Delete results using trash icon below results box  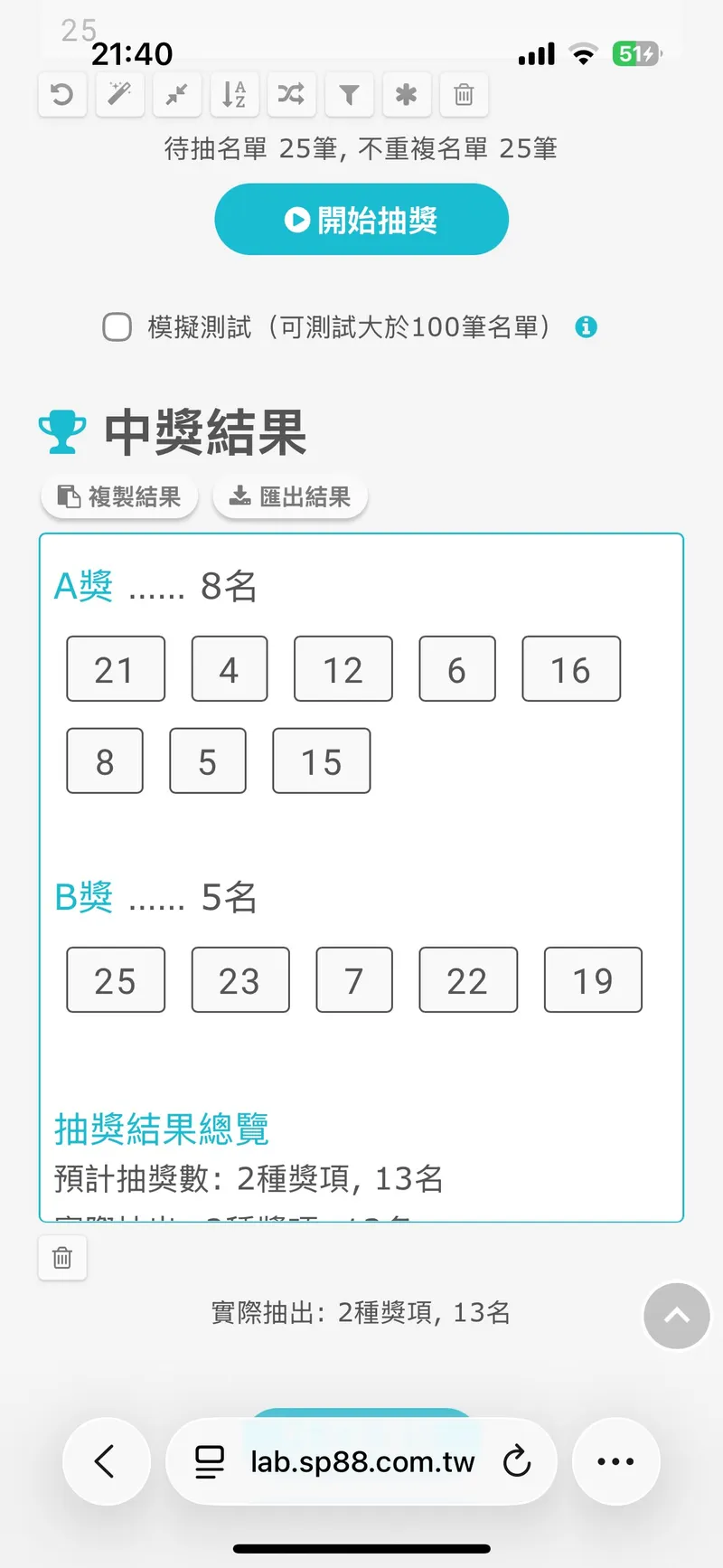62,1258
